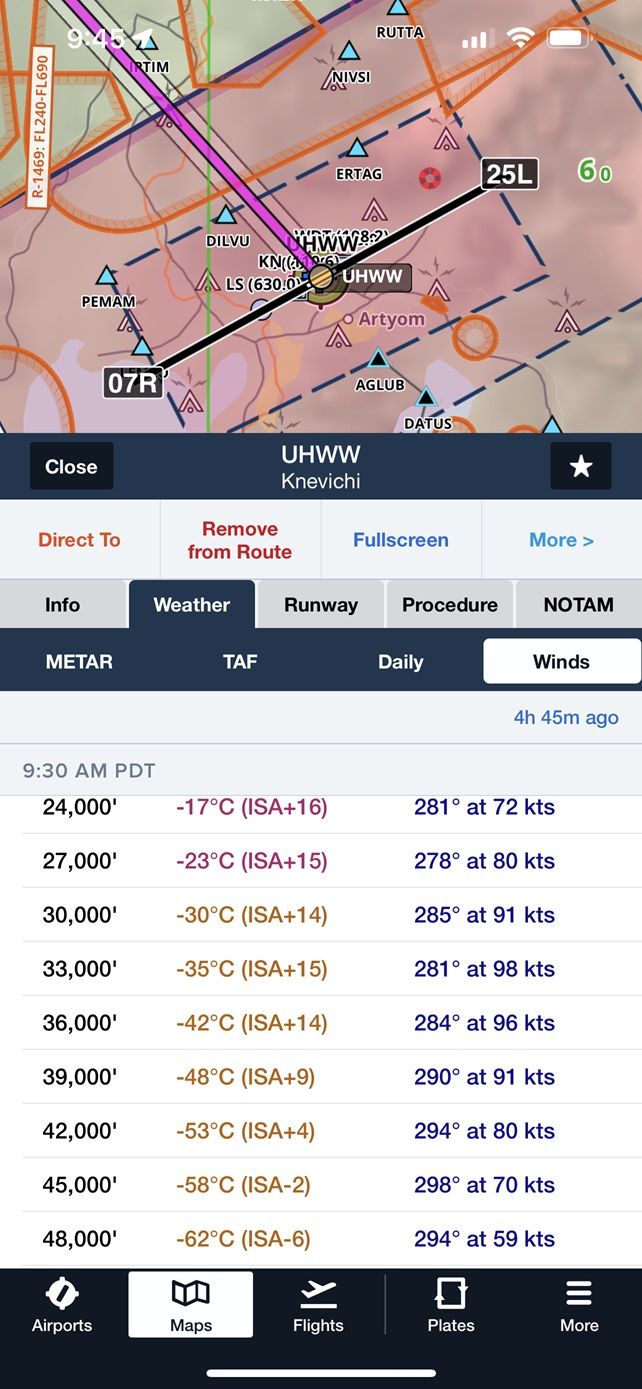Select Direct To for UHWW
This screenshot has height=1389, width=642.
tap(79, 540)
